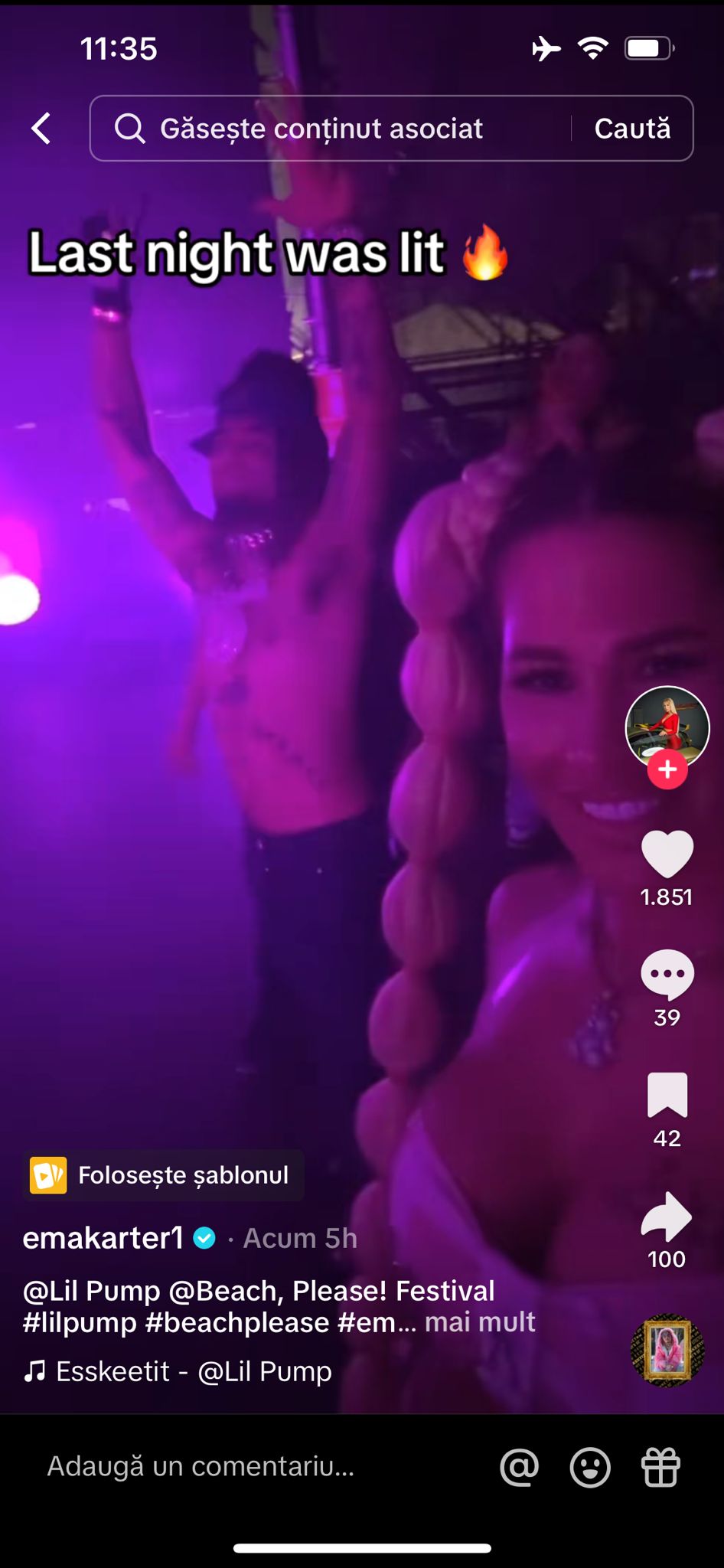Image resolution: width=724 pixels, height=1568 pixels.
Task: Expand the caption with 'mai mult'
Action: pyautogui.click(x=480, y=1322)
